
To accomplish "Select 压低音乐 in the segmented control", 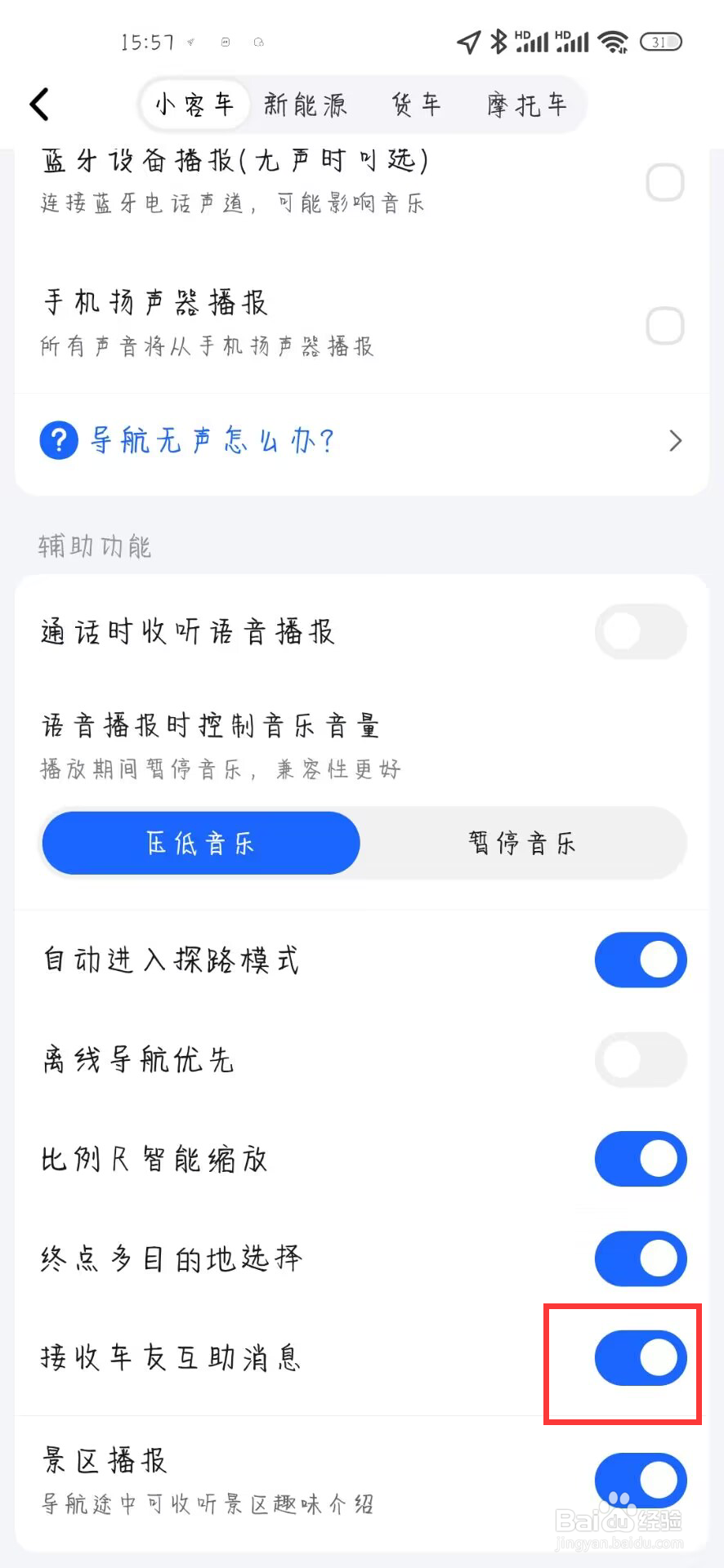I will 200,843.
